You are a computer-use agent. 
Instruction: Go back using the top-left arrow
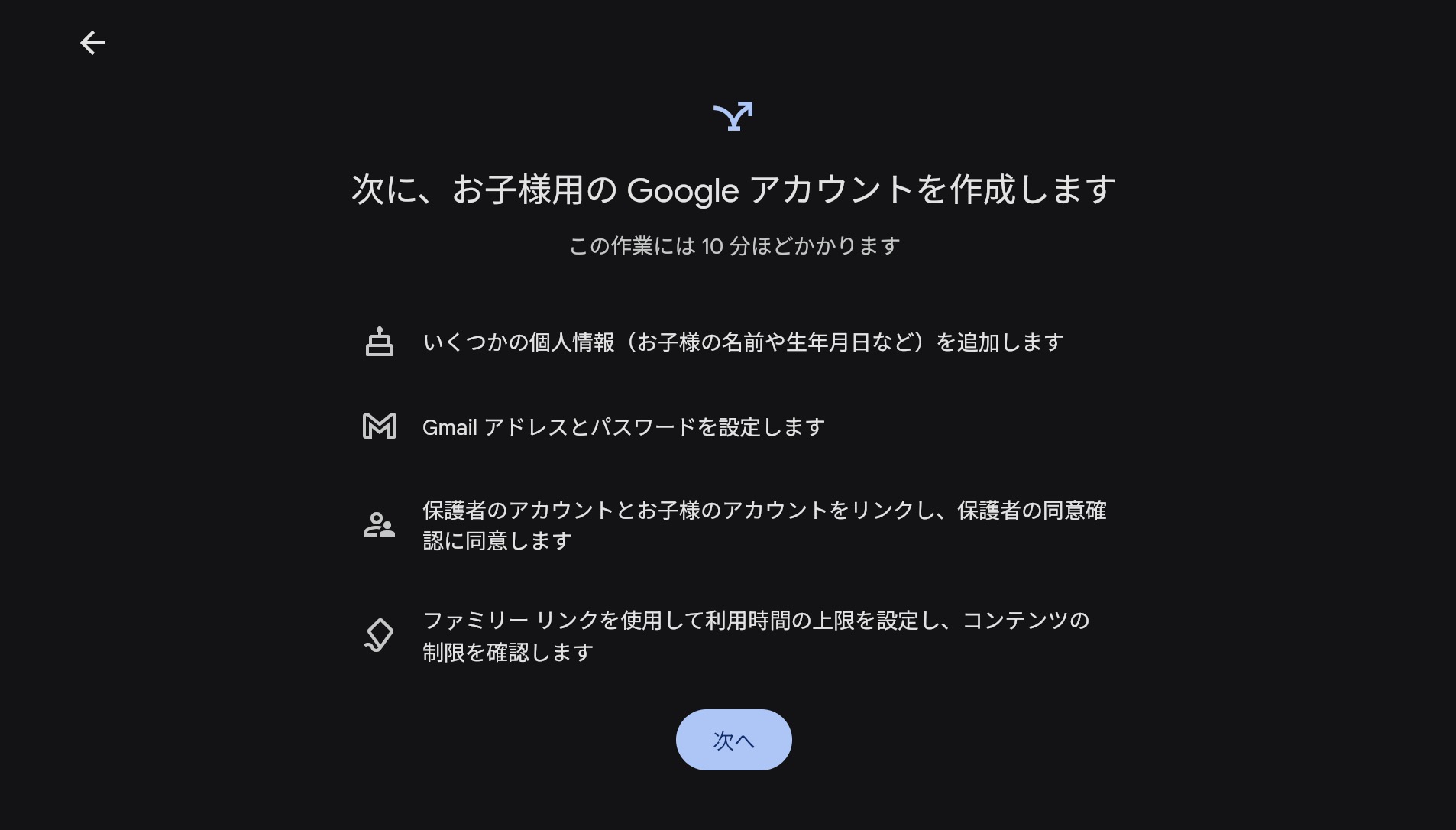92,43
